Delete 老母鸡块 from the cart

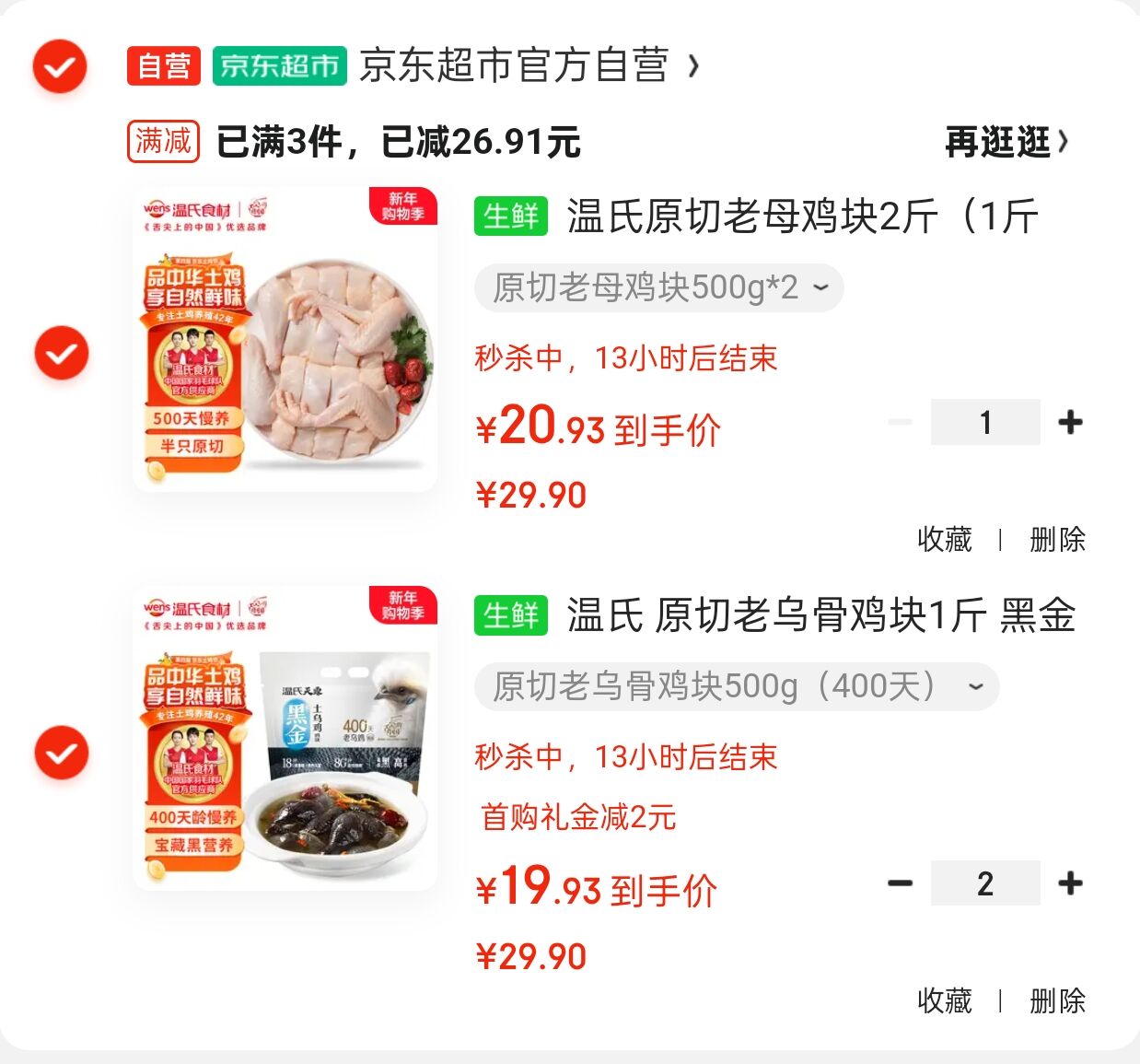click(1057, 540)
